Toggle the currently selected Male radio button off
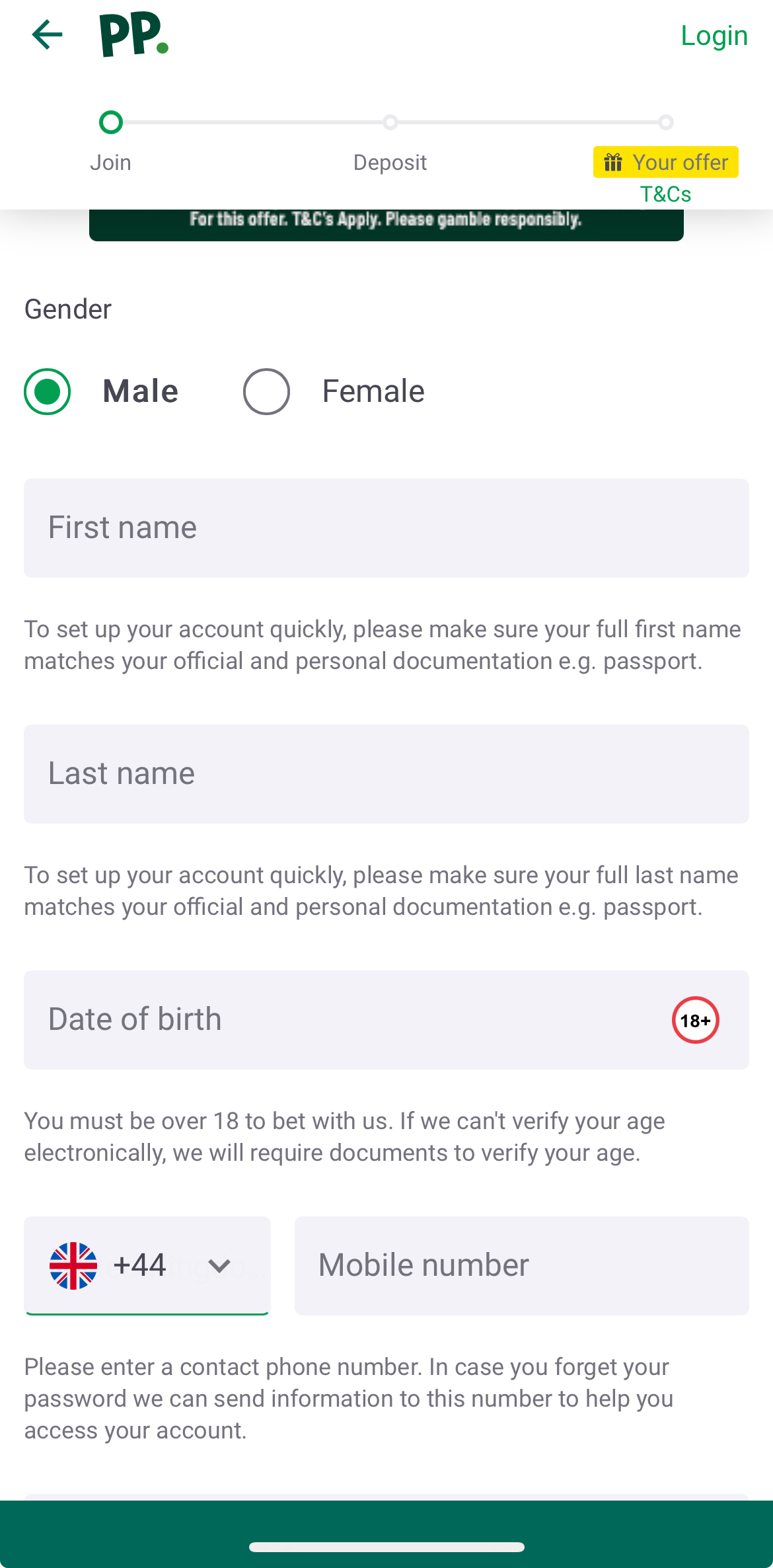 47,391
